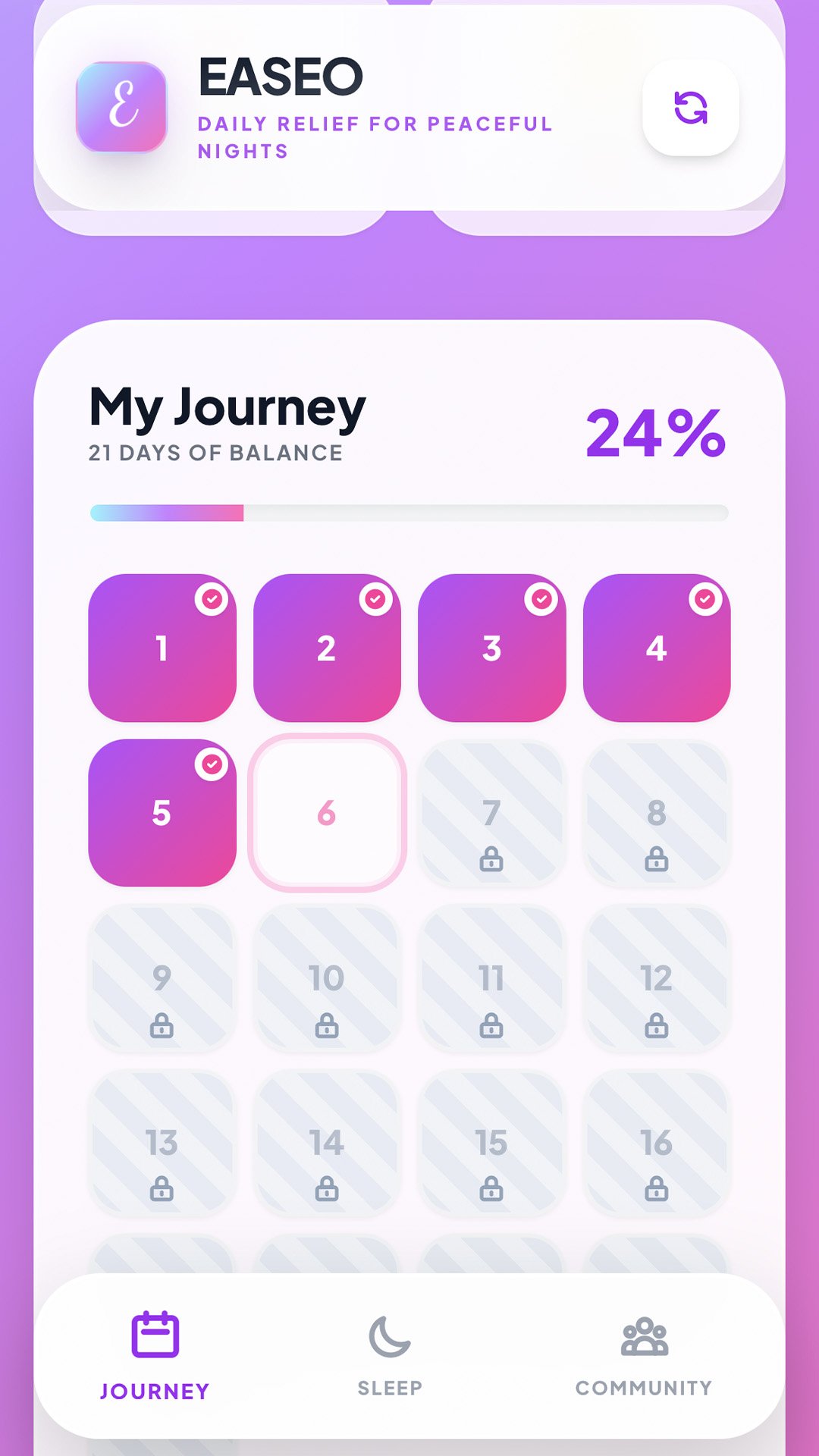The image size is (819, 1456).
Task: Tap locked day 12 tile
Action: (x=656, y=978)
